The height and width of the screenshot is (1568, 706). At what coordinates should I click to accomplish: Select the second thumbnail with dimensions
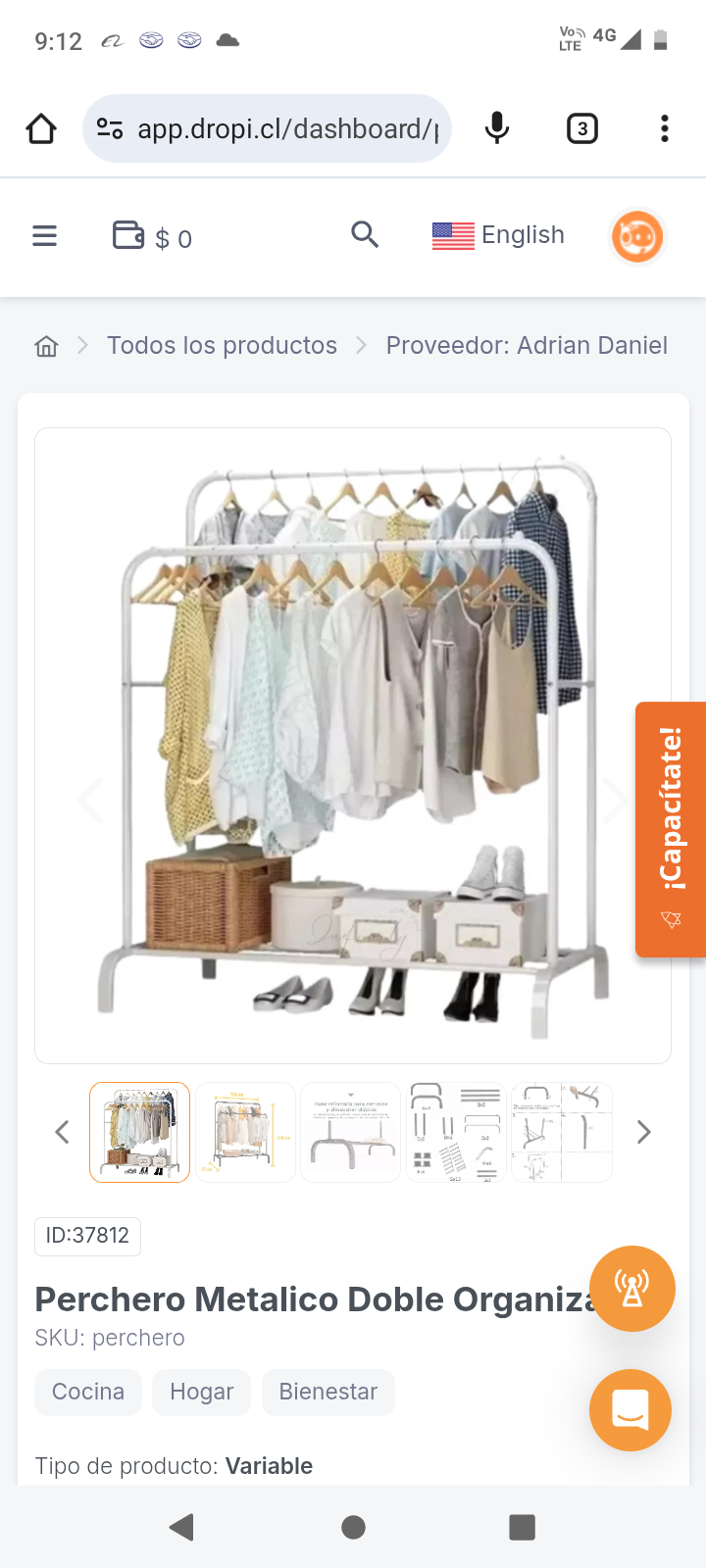(x=245, y=1133)
